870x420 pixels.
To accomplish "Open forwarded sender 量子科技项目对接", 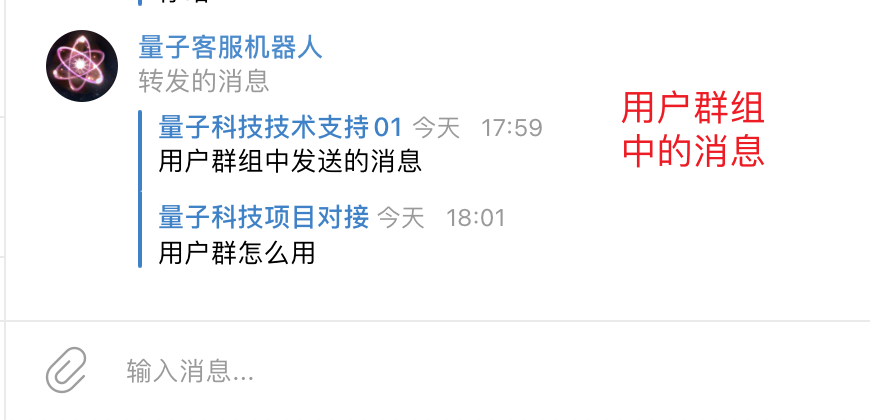I will (x=264, y=216).
